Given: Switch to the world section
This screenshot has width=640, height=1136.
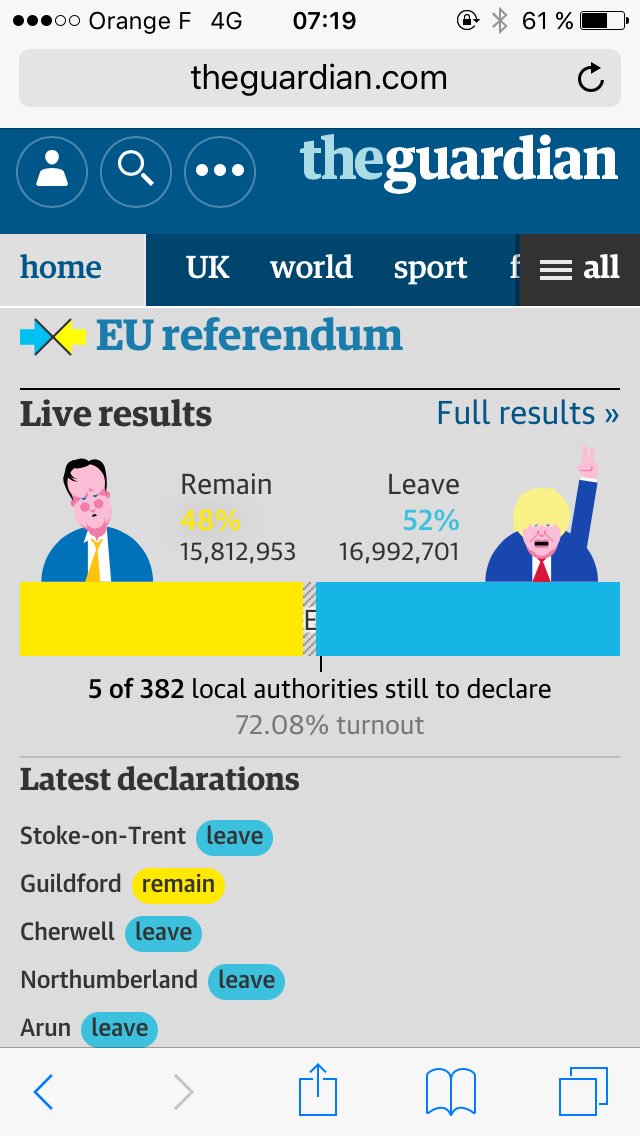Looking at the screenshot, I should [312, 268].
